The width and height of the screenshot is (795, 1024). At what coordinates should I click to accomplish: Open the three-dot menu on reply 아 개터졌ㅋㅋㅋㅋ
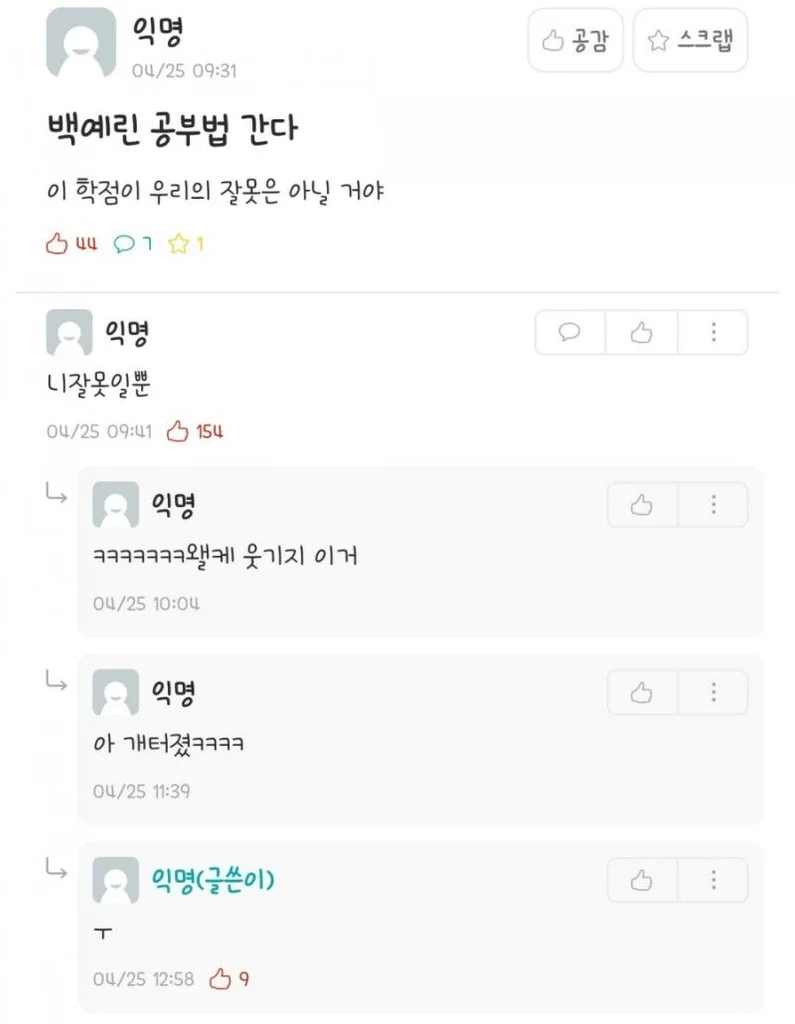tap(712, 692)
